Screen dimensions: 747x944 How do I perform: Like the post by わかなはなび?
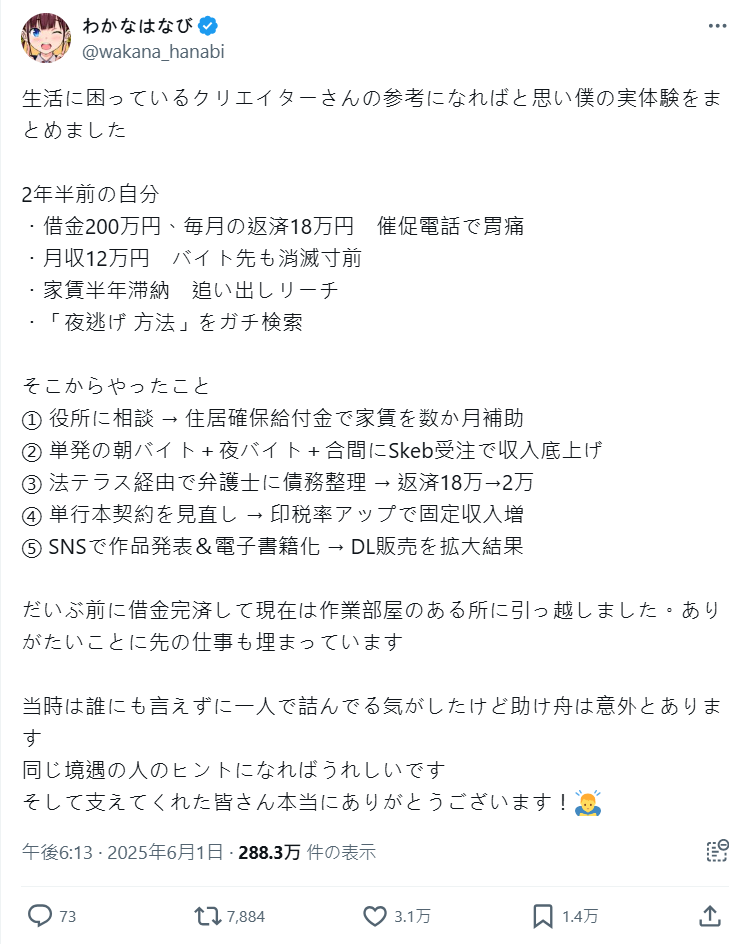click(375, 915)
